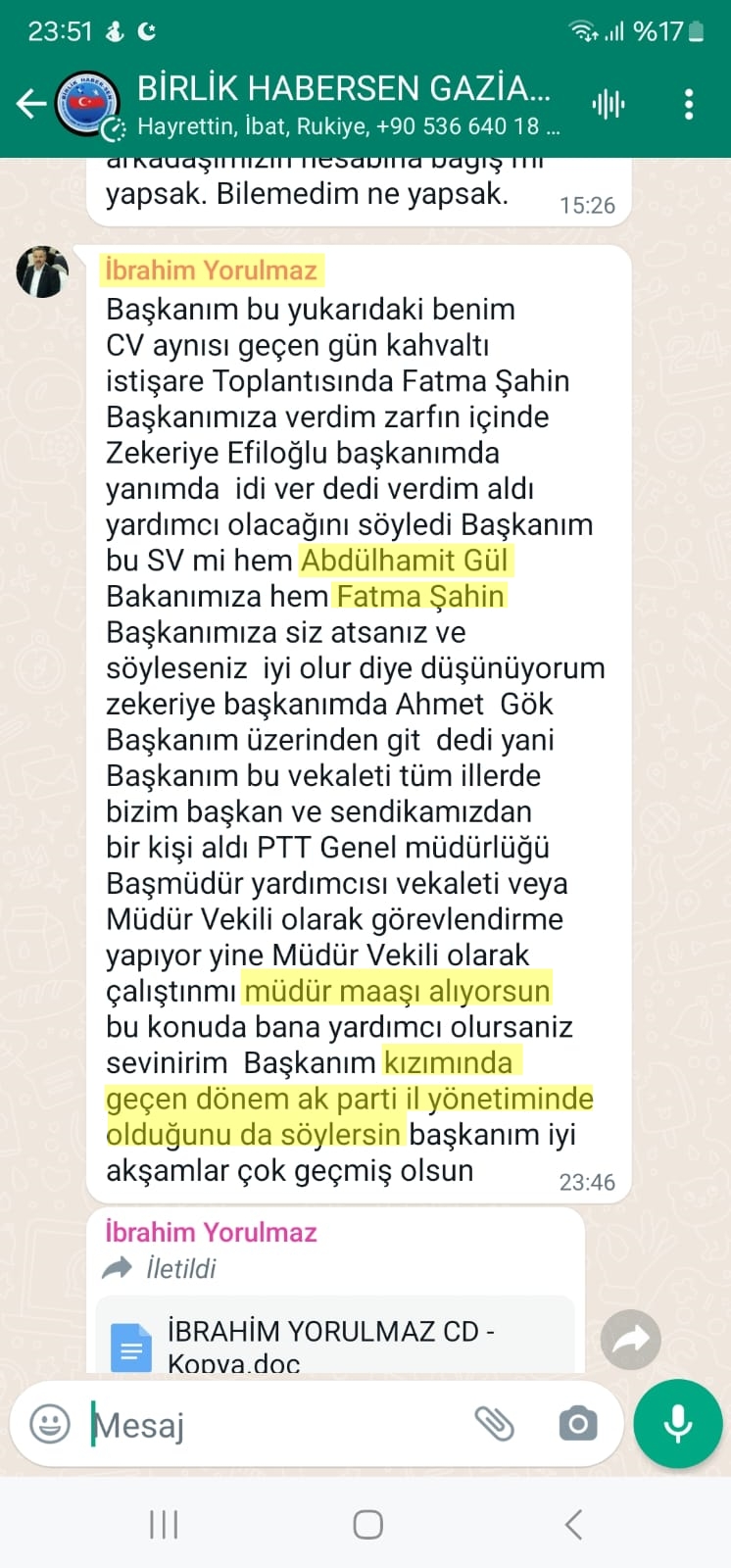Show recent apps
Screen dimensions: 731x1568
tap(164, 1524)
